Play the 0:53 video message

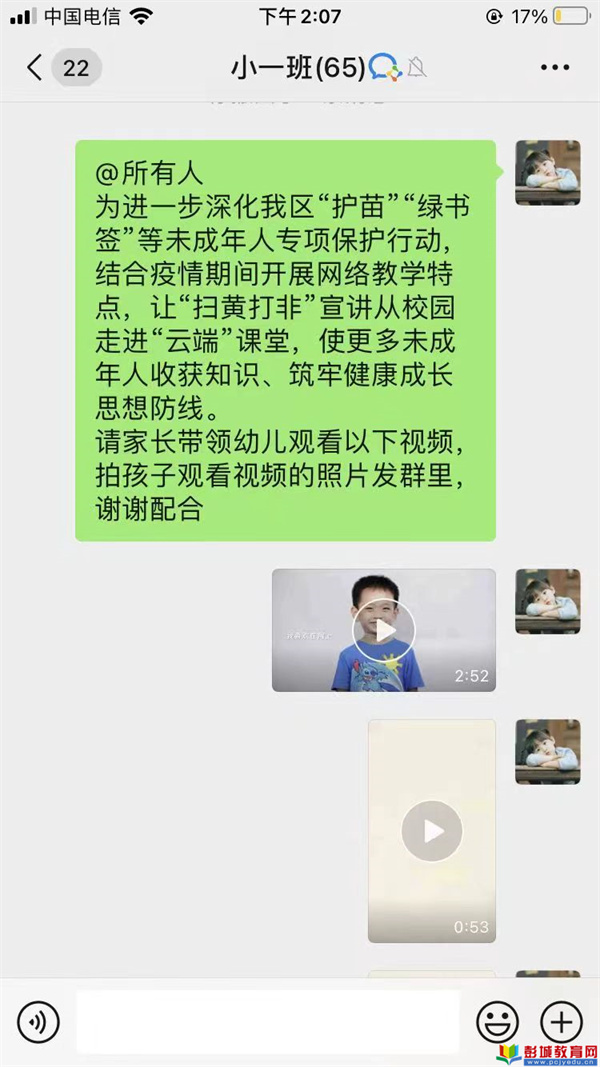[x=431, y=831]
